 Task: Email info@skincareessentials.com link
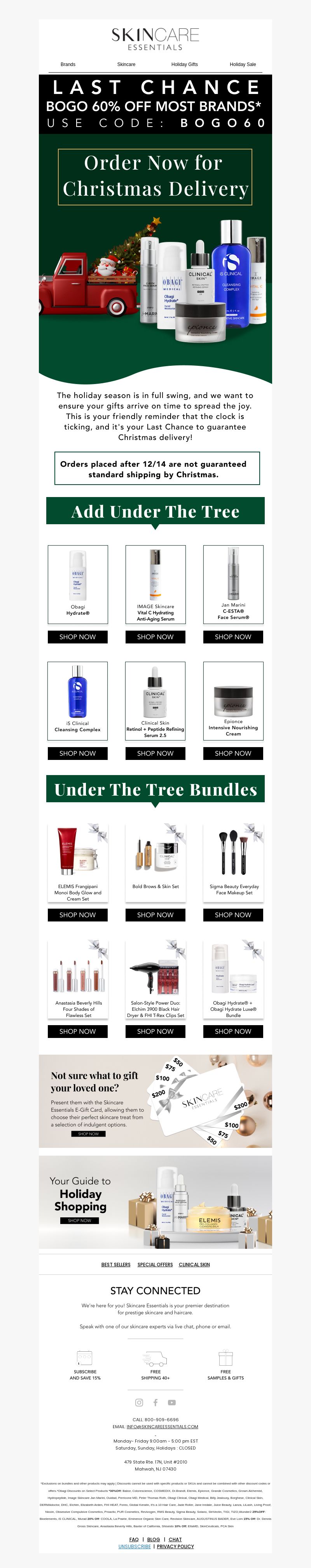pyautogui.click(x=162, y=1426)
